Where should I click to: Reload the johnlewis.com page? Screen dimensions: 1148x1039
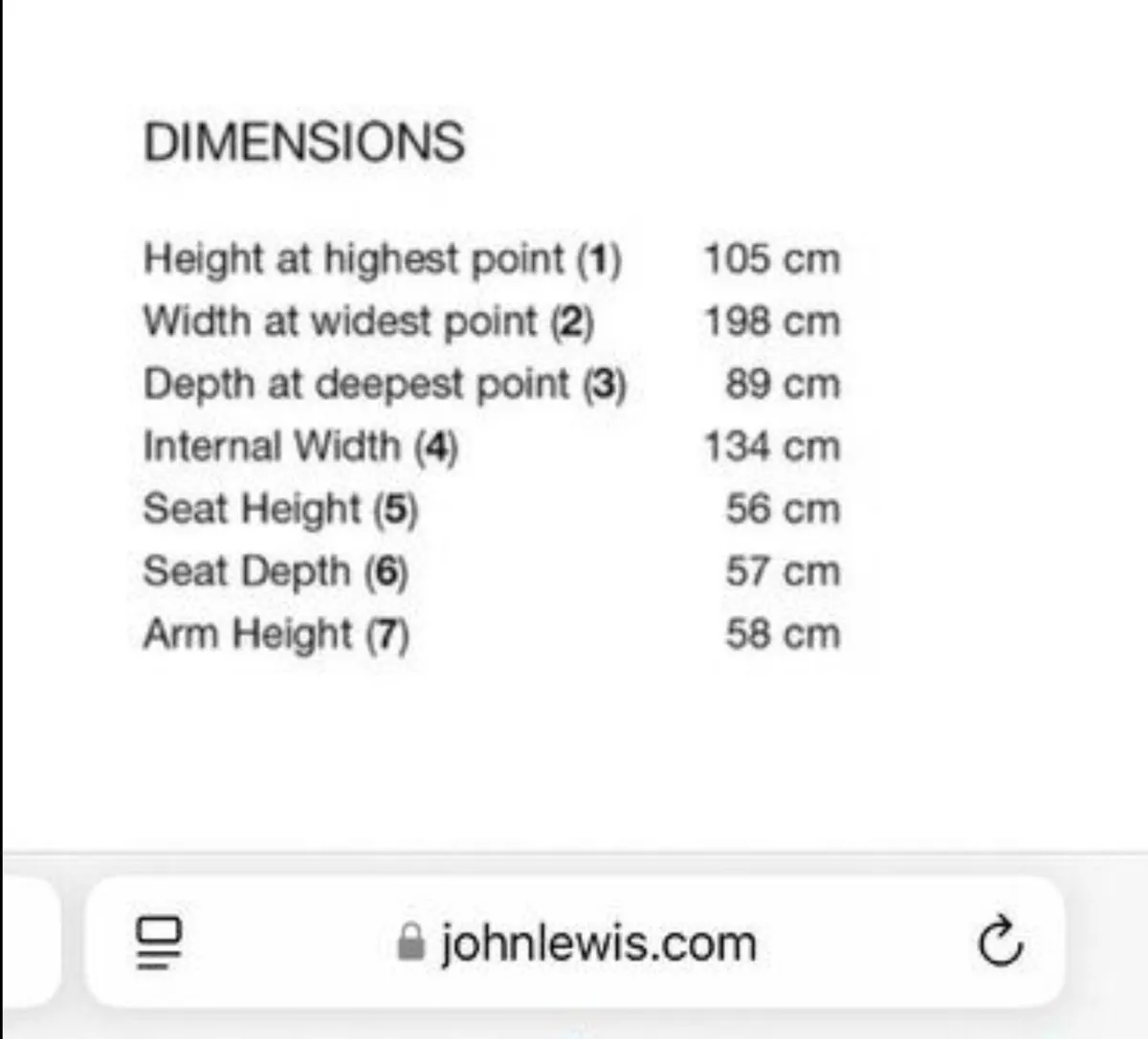(1001, 942)
